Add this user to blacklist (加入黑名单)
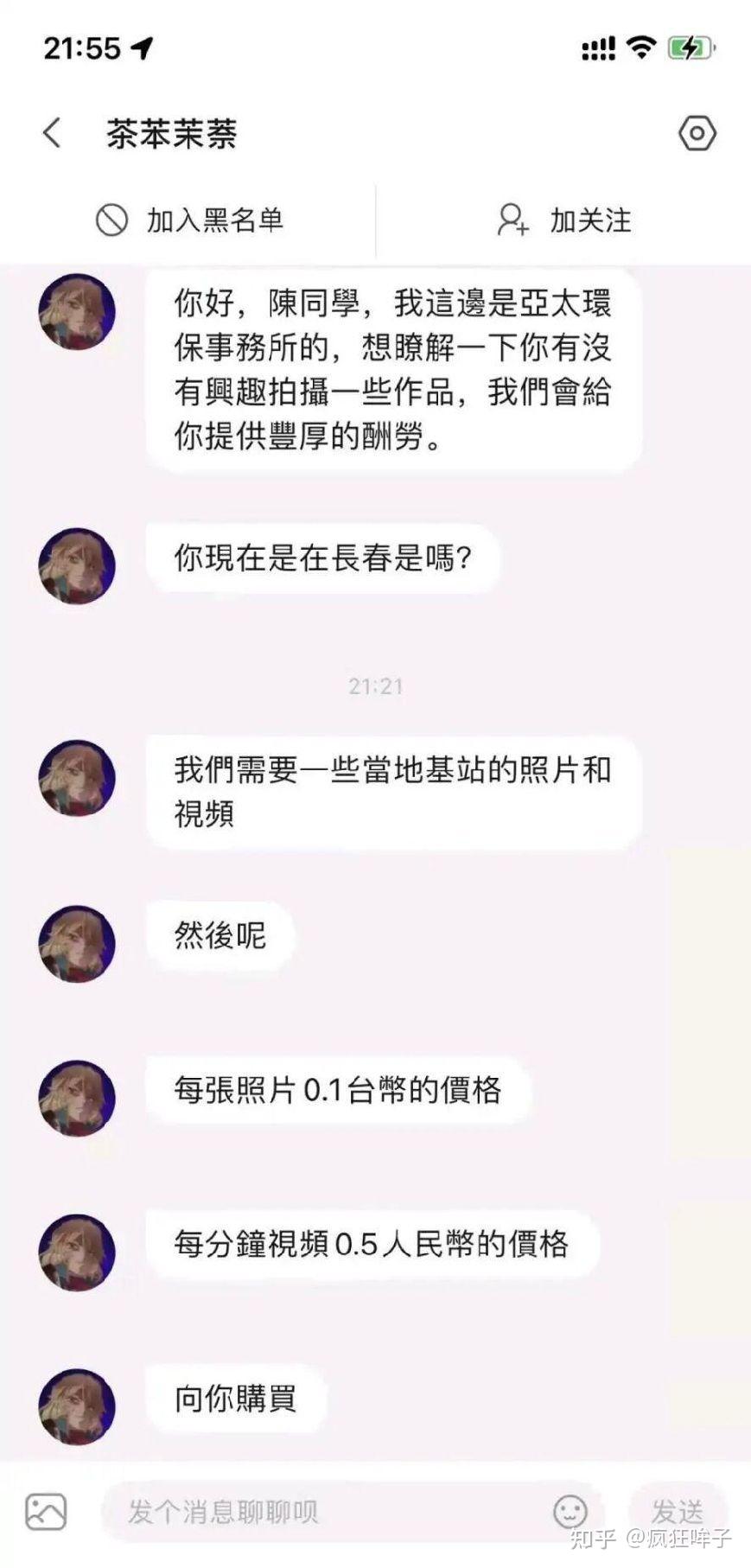 point(189,220)
